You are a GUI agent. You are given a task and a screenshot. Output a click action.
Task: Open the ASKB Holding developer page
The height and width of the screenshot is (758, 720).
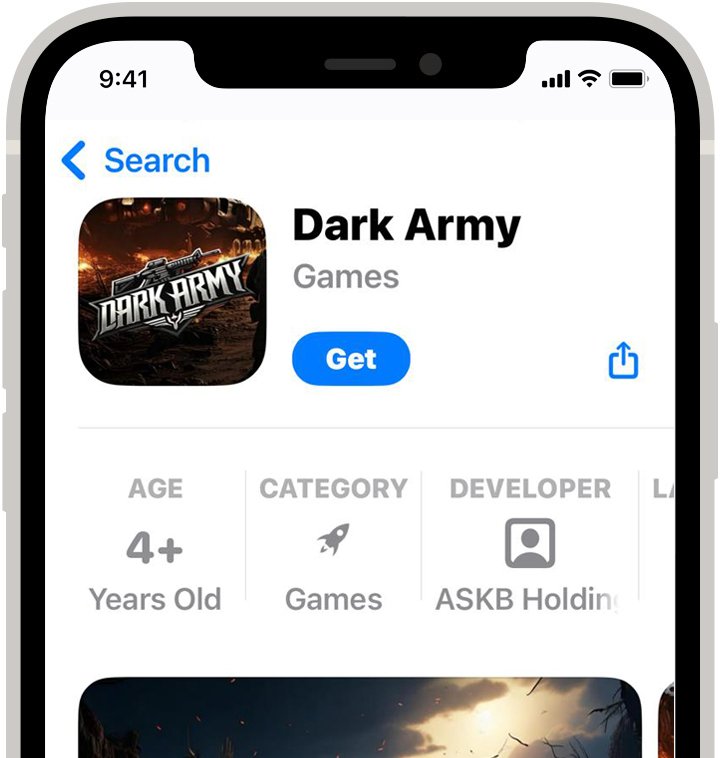(x=529, y=547)
